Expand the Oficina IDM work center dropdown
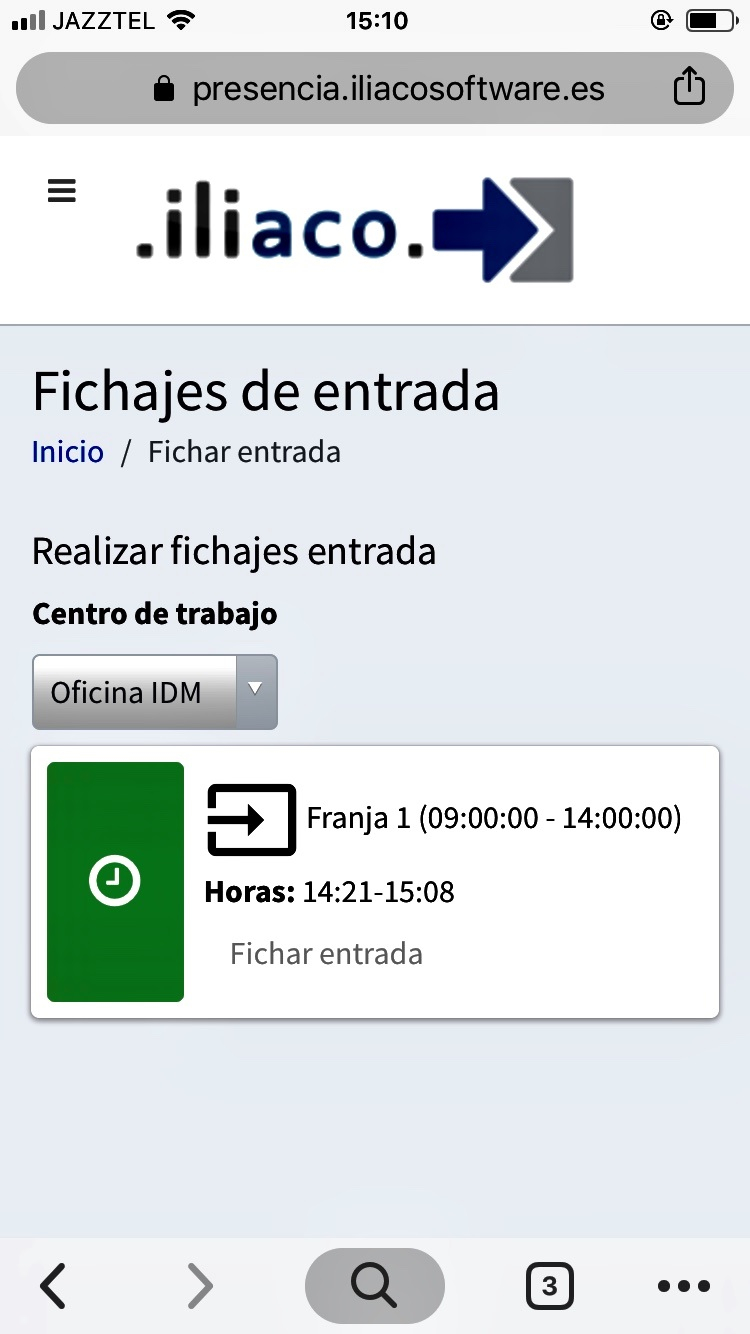Image resolution: width=750 pixels, height=1334 pixels. click(155, 692)
